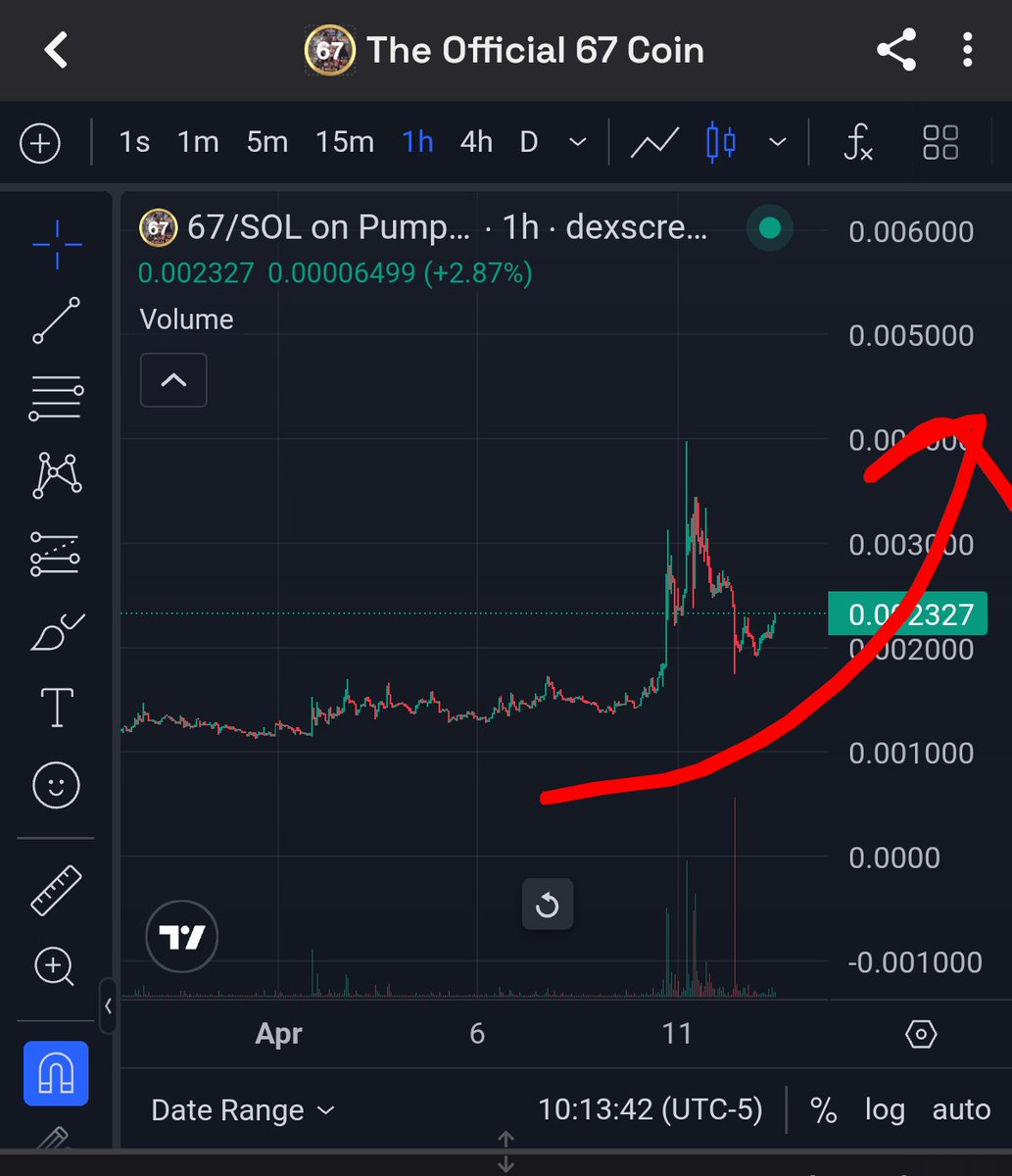Reset the chart view

(x=547, y=905)
